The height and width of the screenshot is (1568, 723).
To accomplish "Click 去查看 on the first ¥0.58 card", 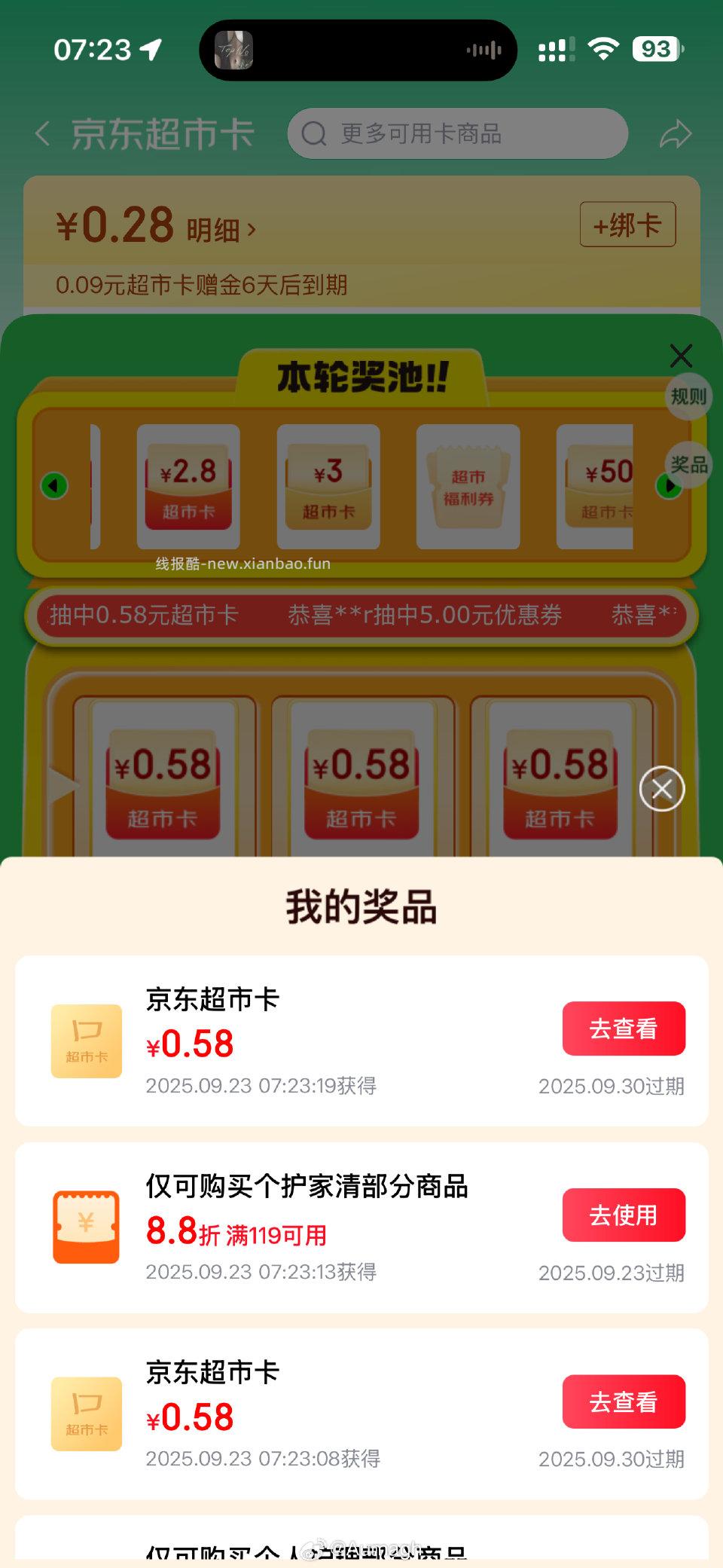I will [624, 1028].
